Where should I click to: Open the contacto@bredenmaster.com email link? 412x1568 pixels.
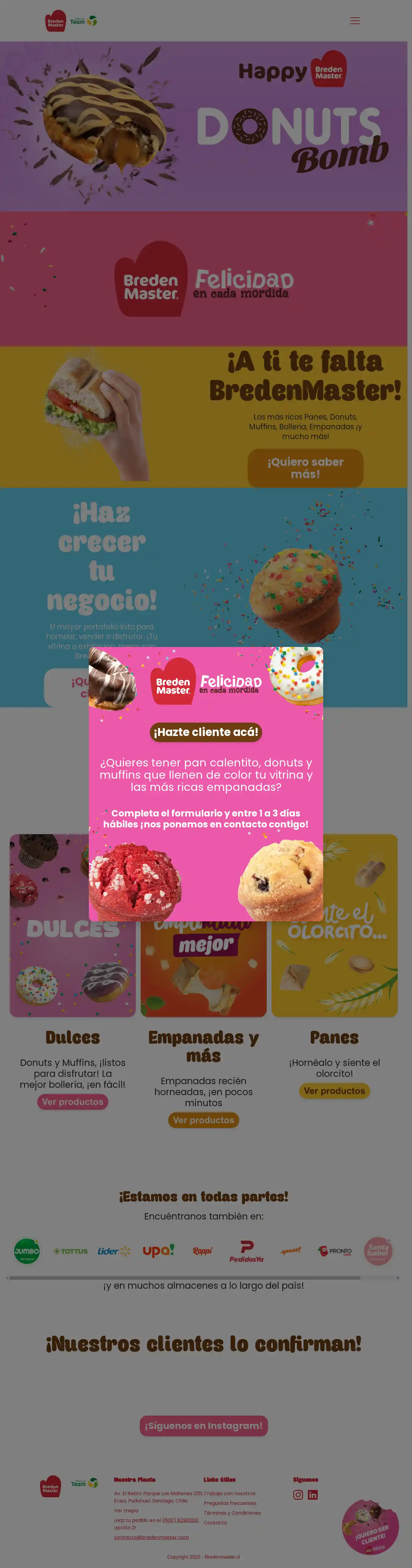151,1537
